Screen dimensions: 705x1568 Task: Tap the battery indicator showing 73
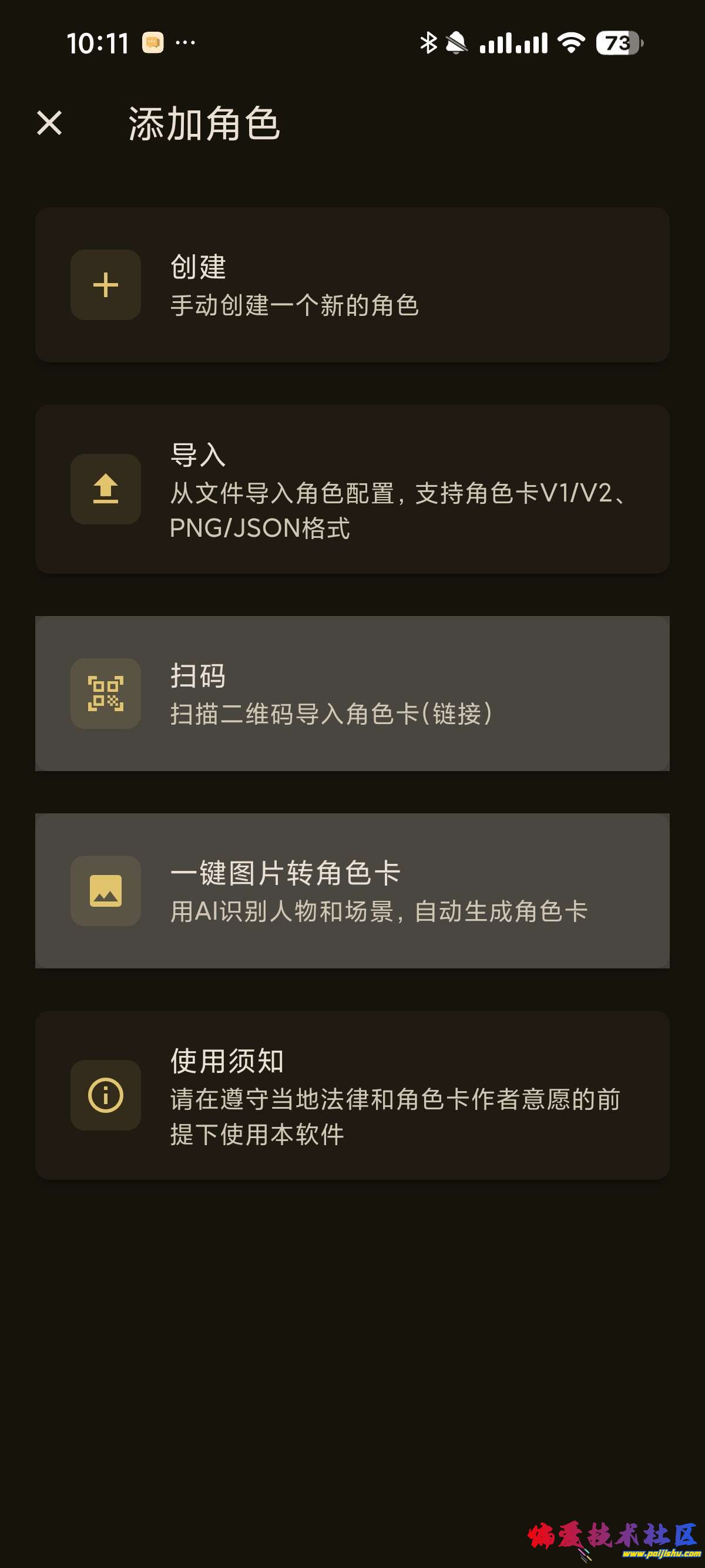(618, 43)
